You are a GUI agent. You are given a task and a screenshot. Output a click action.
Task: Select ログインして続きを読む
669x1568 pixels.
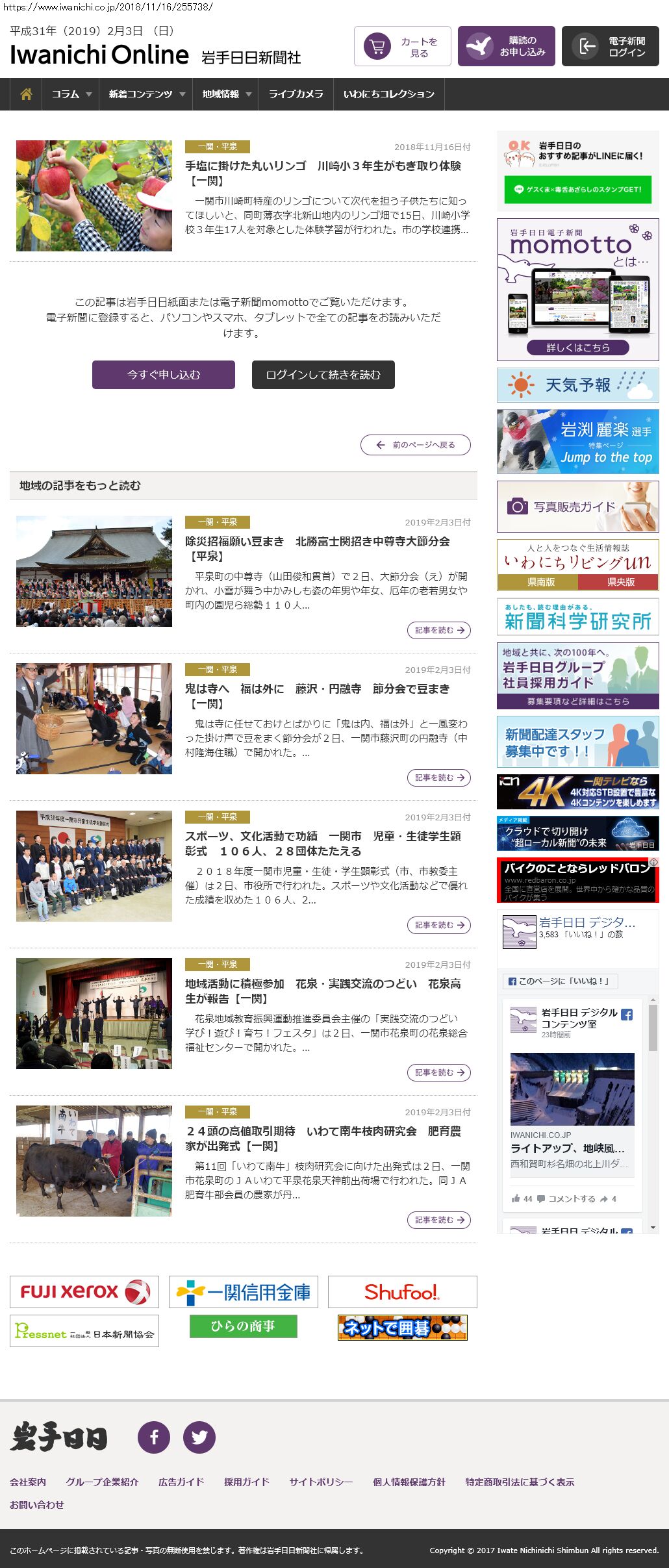[x=323, y=375]
